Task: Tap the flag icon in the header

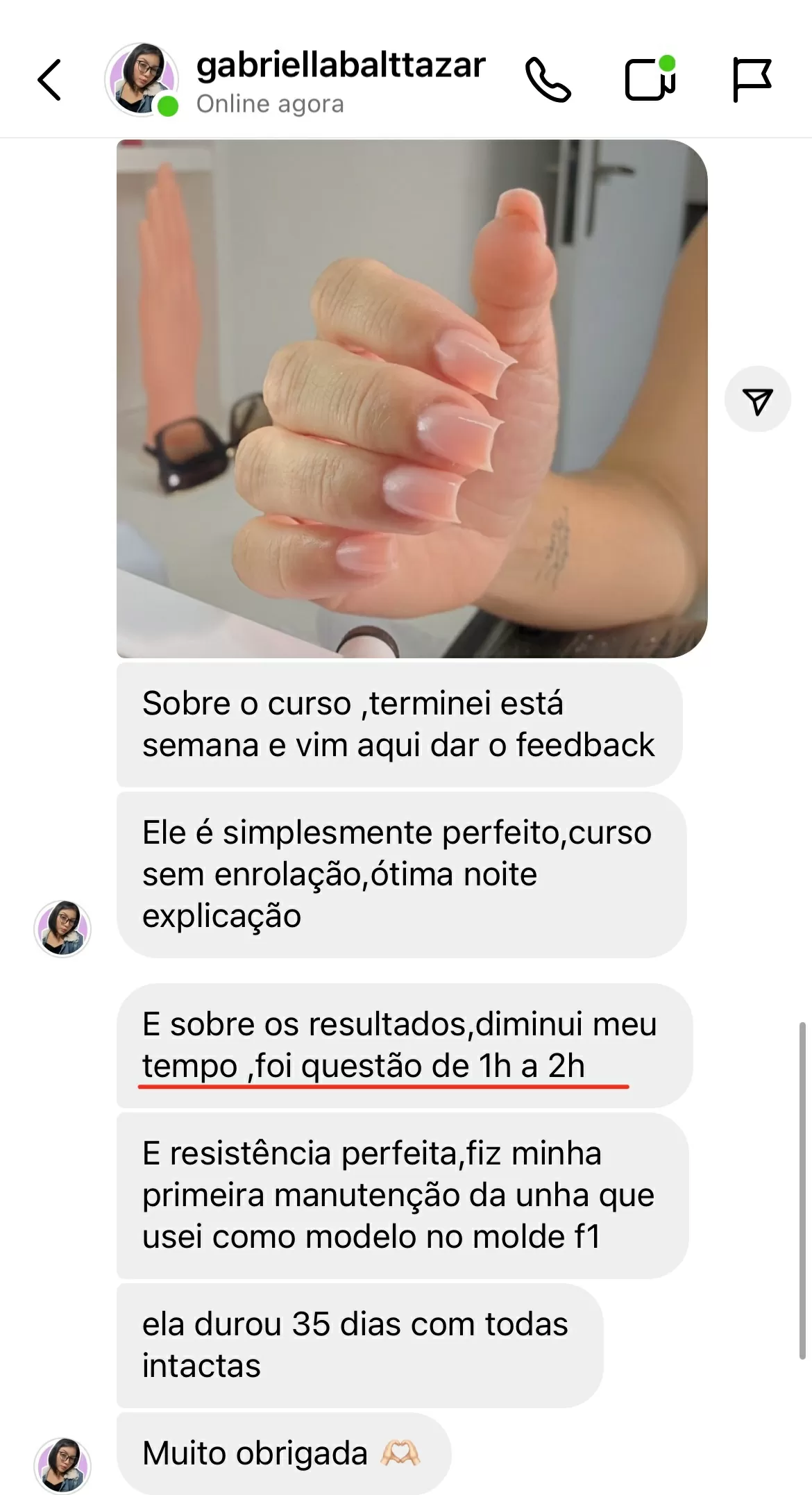Action: point(752,81)
